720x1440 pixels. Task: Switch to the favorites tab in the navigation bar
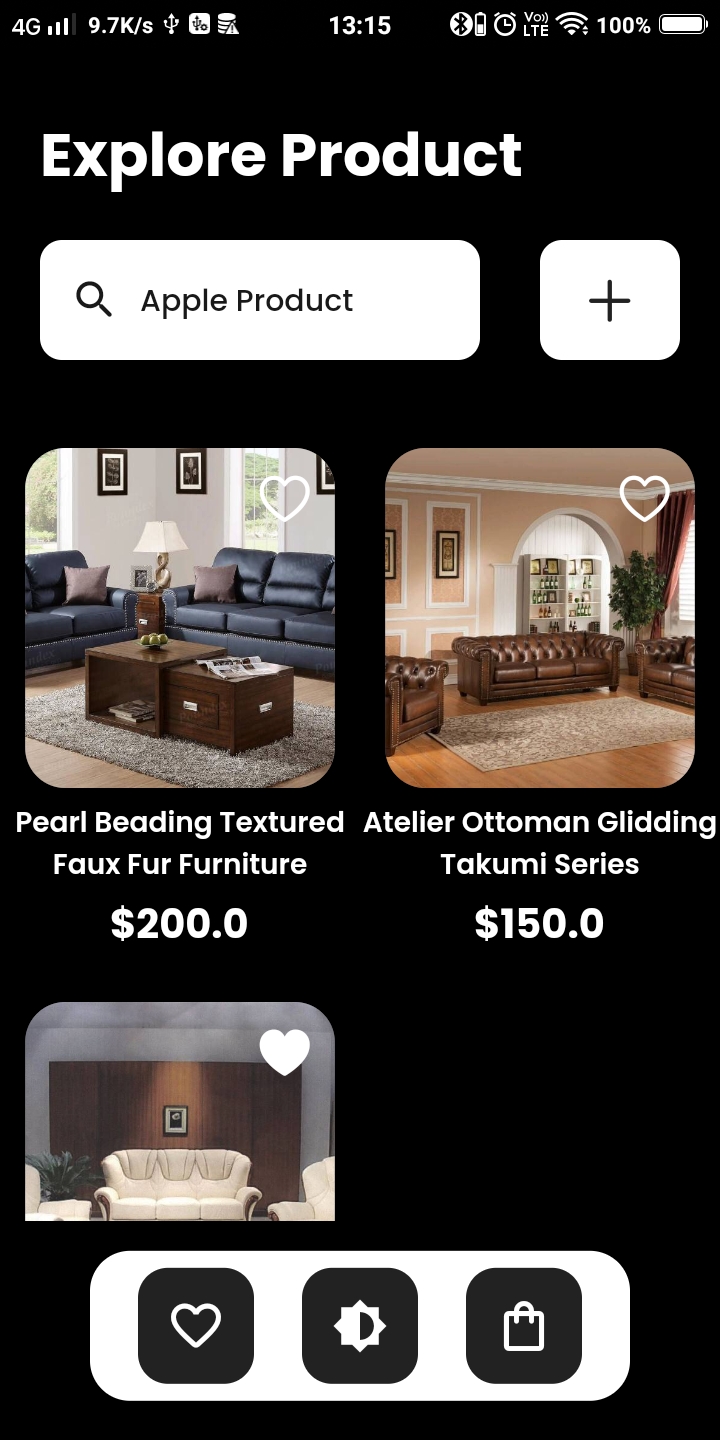point(196,1324)
